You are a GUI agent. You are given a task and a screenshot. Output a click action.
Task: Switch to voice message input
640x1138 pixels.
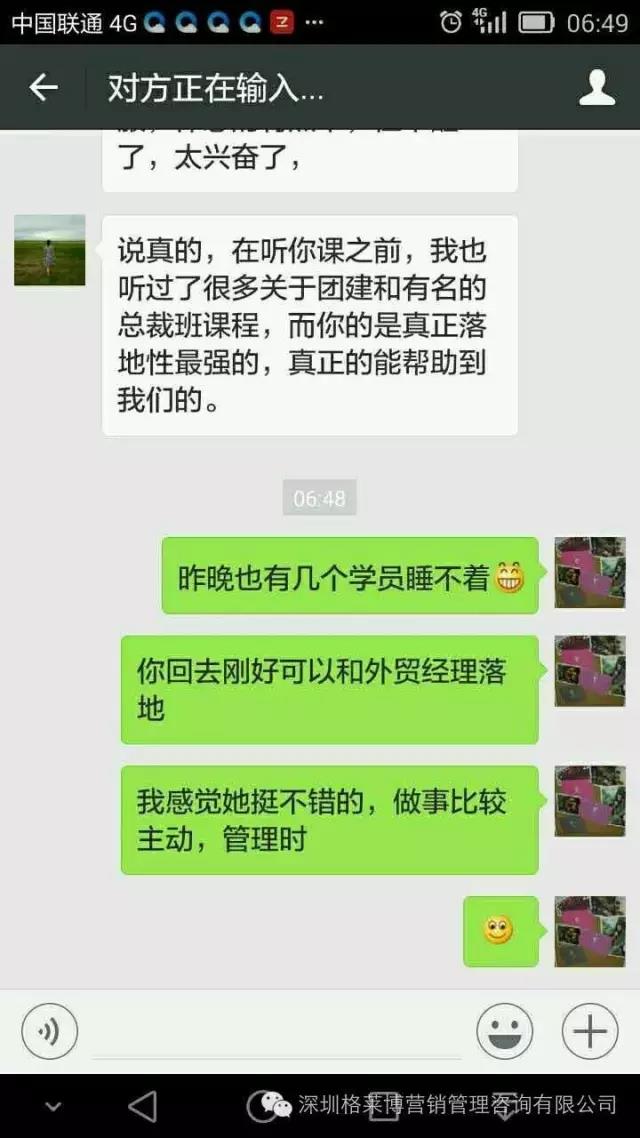pos(49,1031)
